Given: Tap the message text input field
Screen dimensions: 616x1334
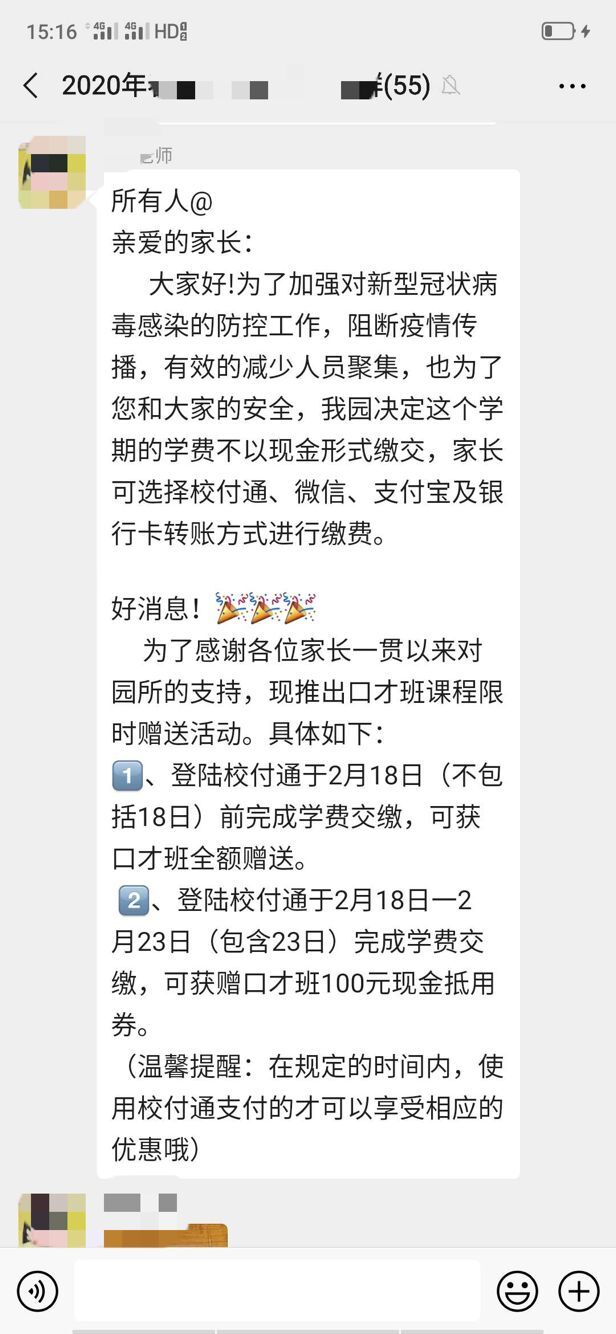Looking at the screenshot, I should 277,1291.
